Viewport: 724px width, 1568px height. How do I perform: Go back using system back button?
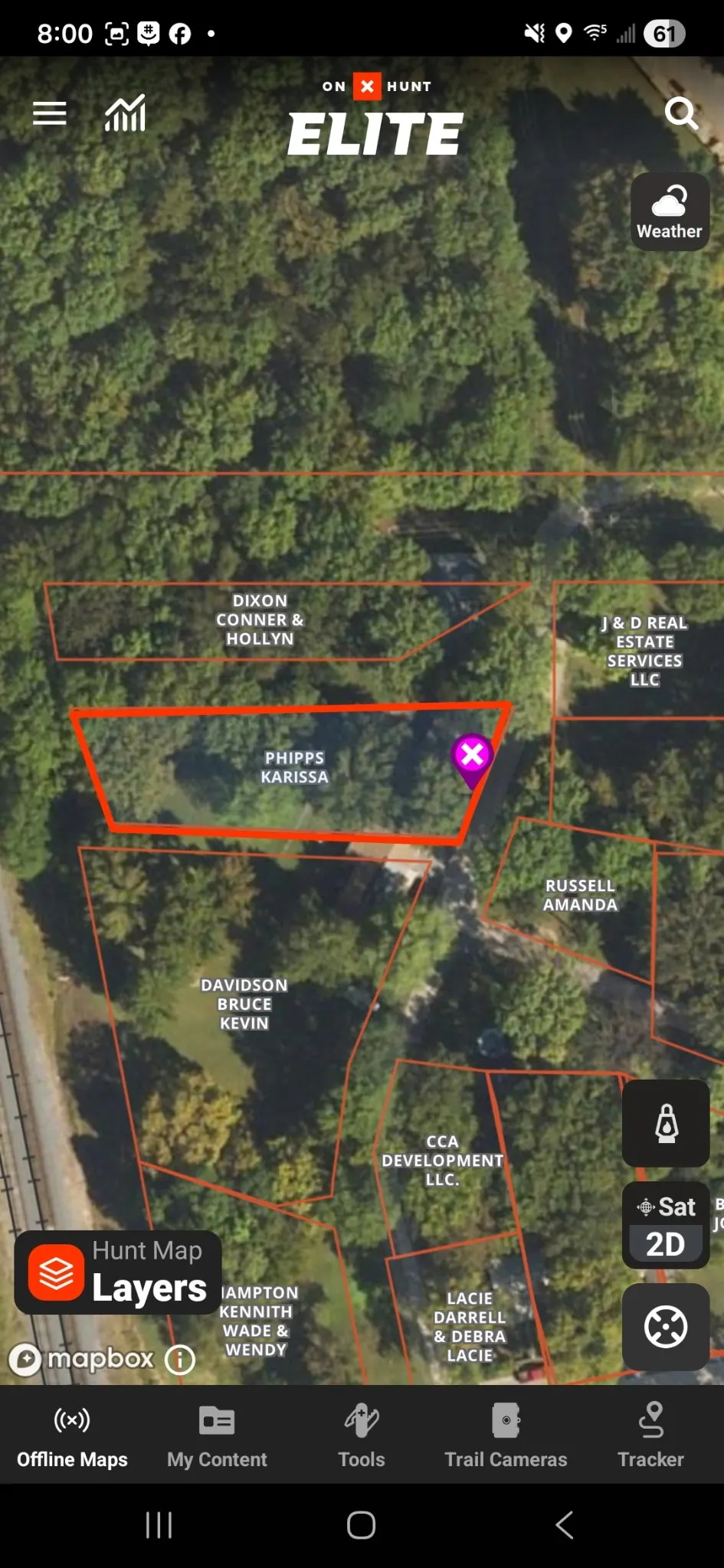point(565,1525)
